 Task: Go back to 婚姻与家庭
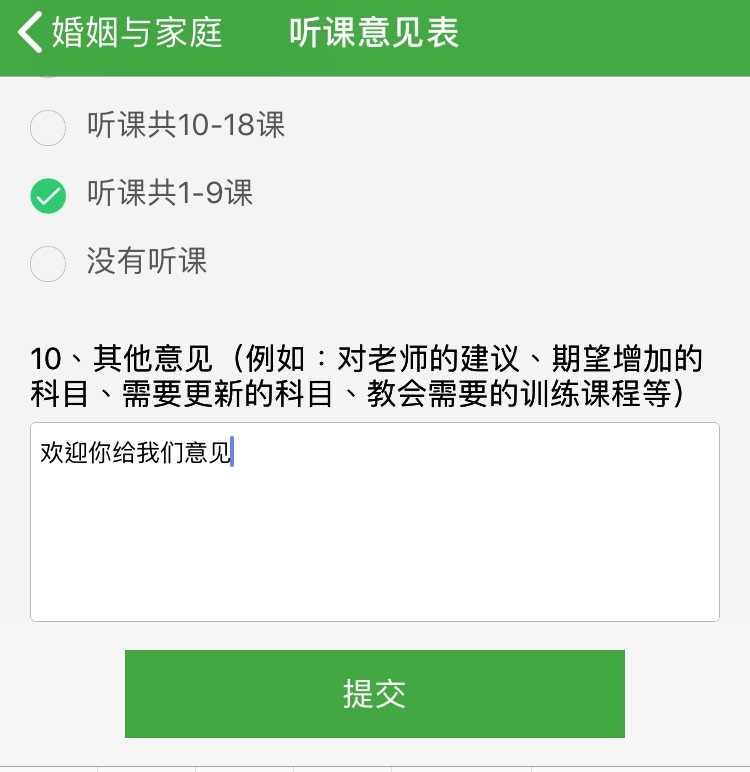click(120, 33)
